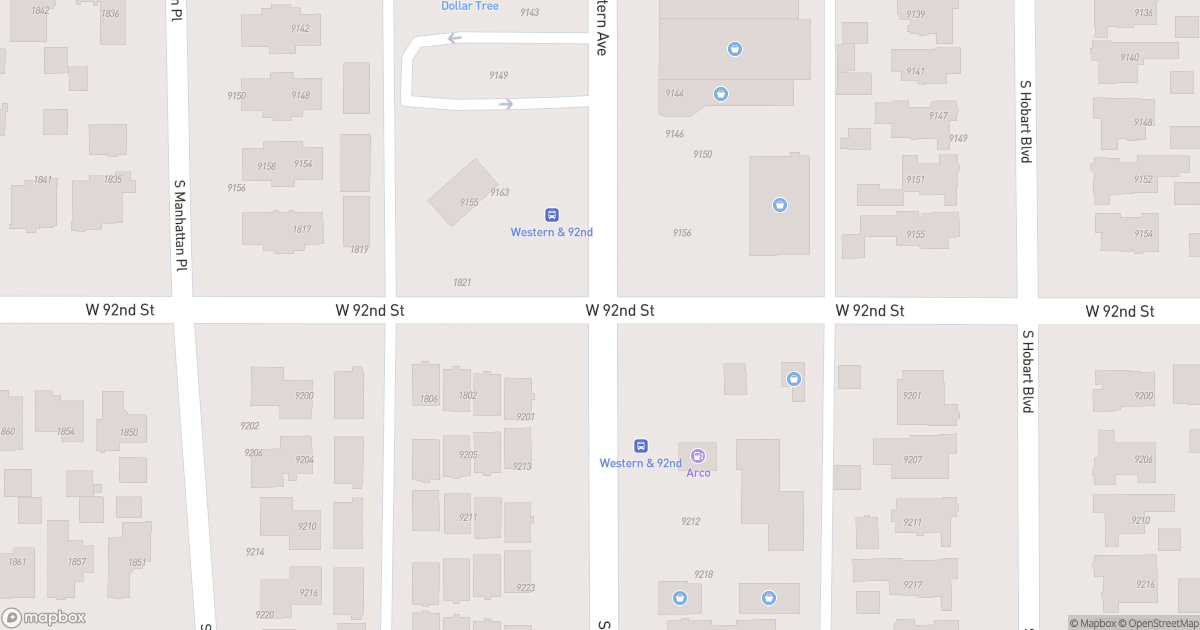Open the © OpenStreetMap attribution link
The width and height of the screenshot is (1200, 630).
(1157, 623)
